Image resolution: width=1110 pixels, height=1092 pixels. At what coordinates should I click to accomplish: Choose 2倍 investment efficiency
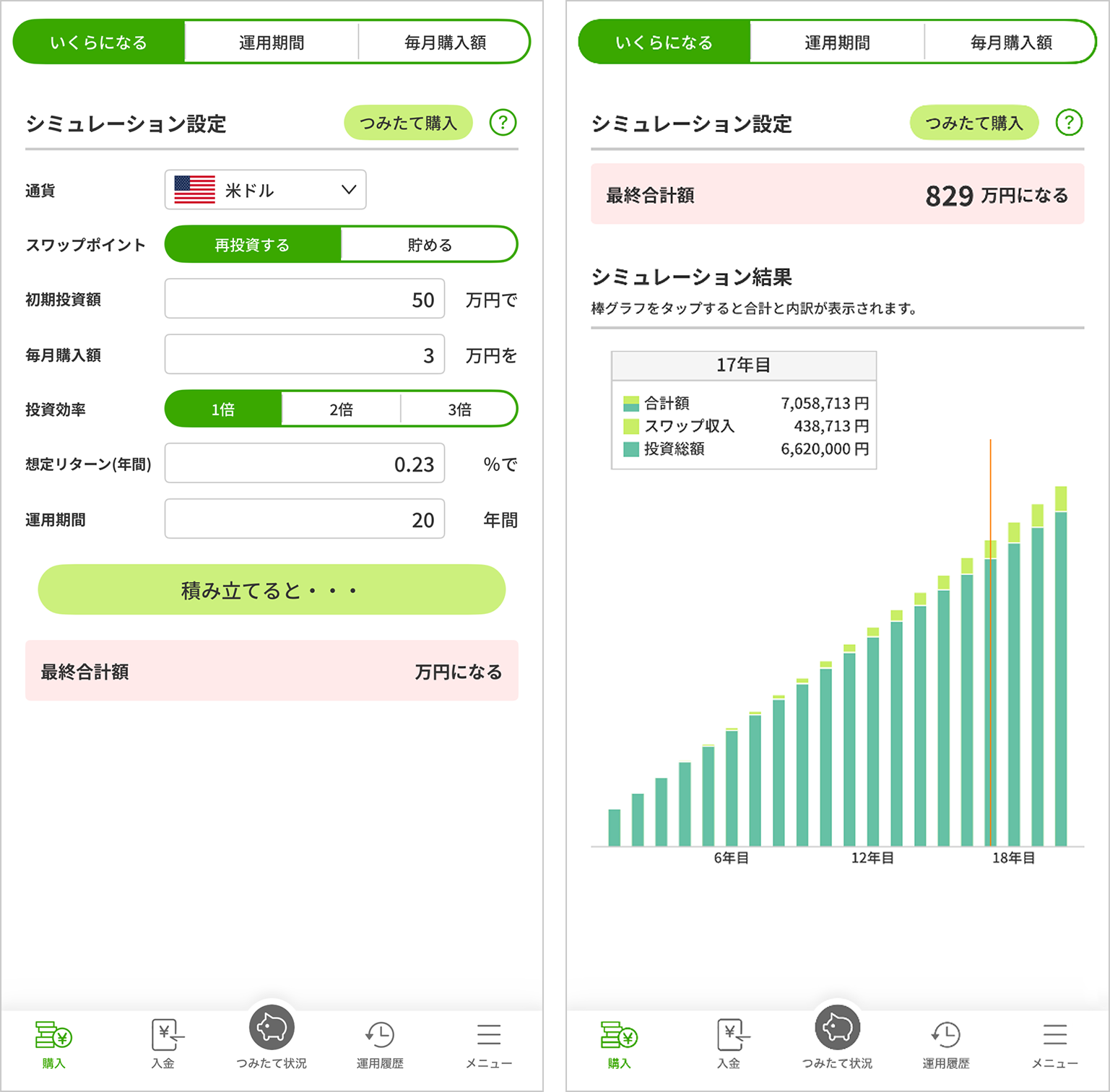[x=341, y=409]
